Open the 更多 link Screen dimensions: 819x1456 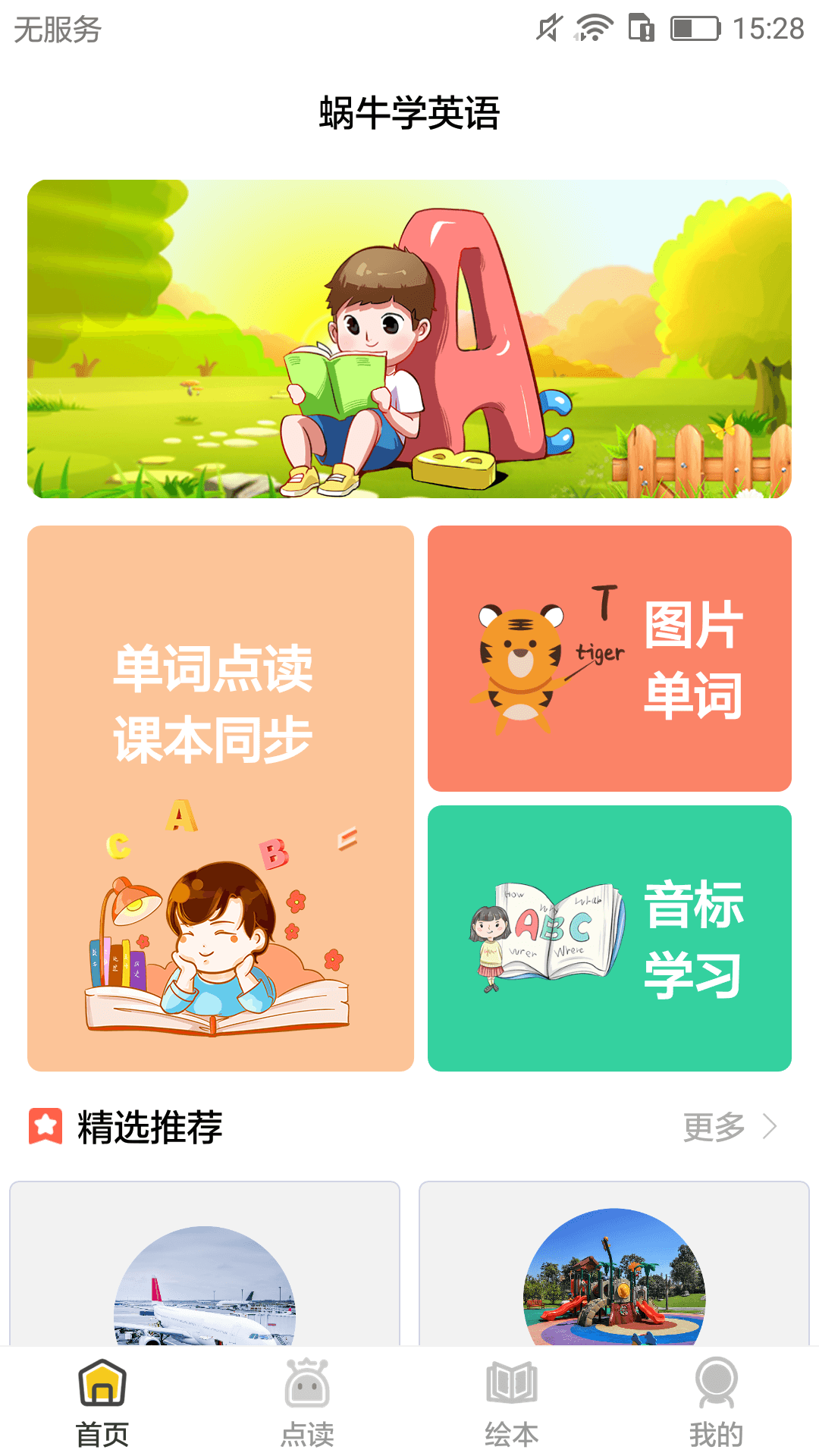click(714, 1128)
